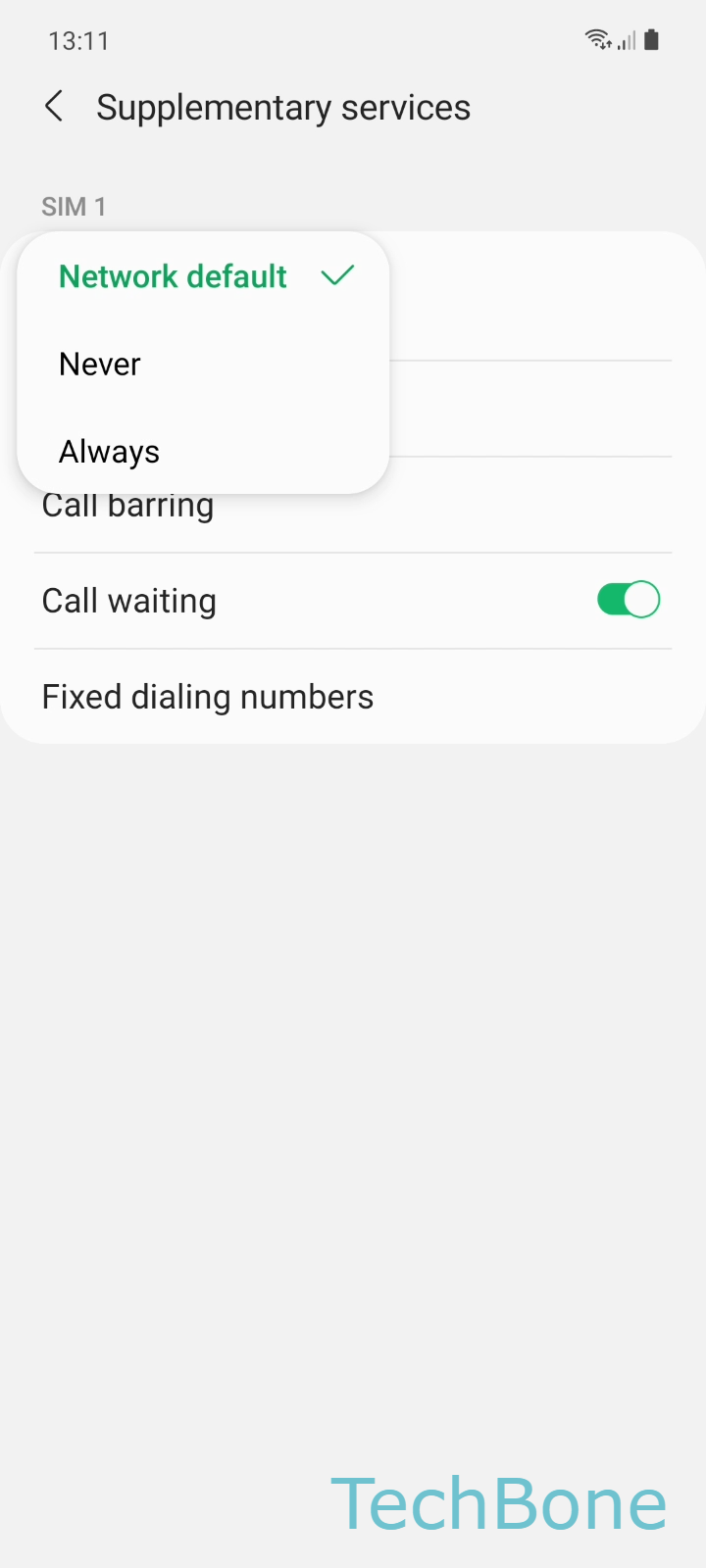Choose Never from the dropdown
The width and height of the screenshot is (706, 1568).
click(100, 365)
